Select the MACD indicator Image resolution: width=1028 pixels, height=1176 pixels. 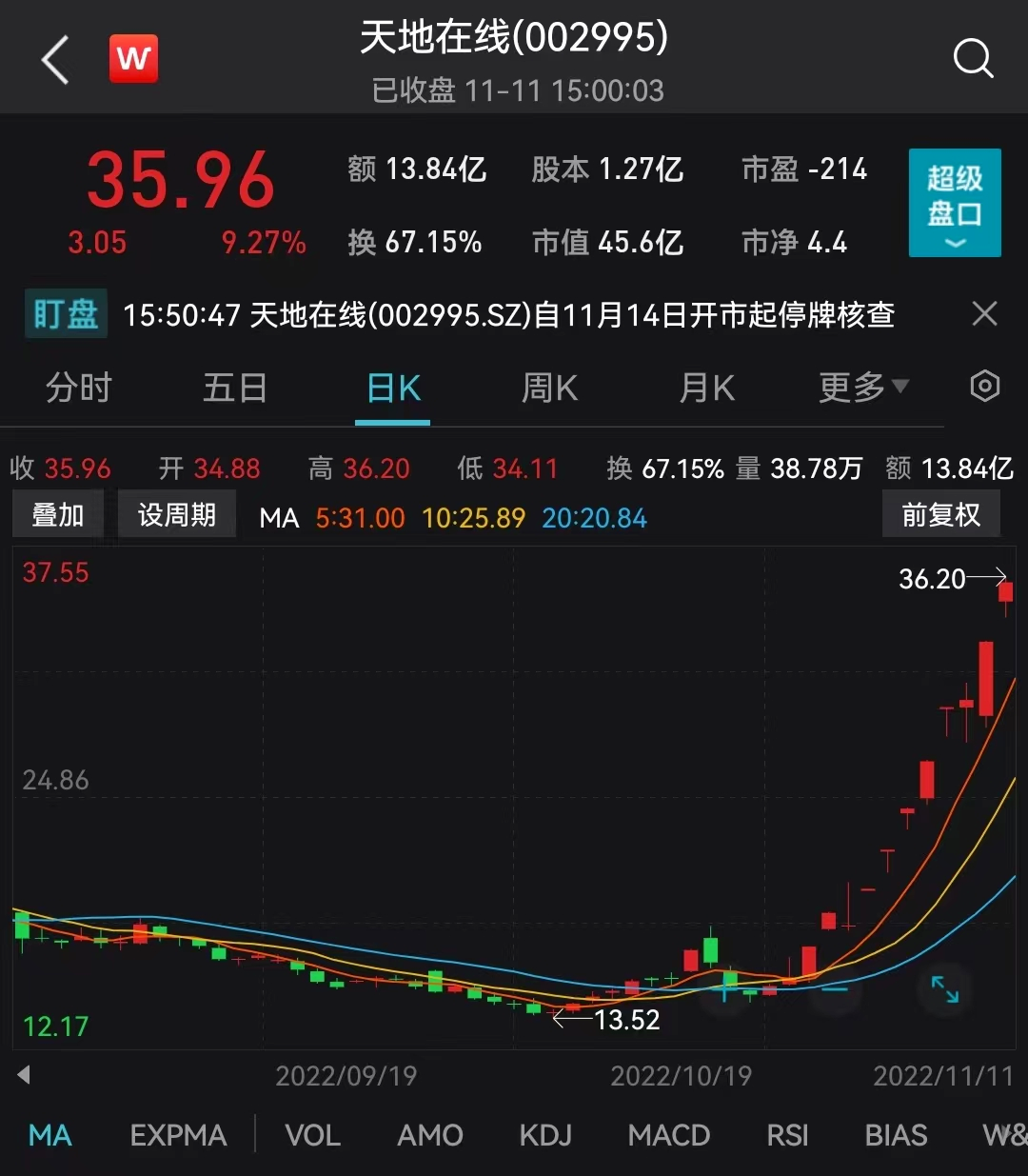pyautogui.click(x=668, y=1135)
